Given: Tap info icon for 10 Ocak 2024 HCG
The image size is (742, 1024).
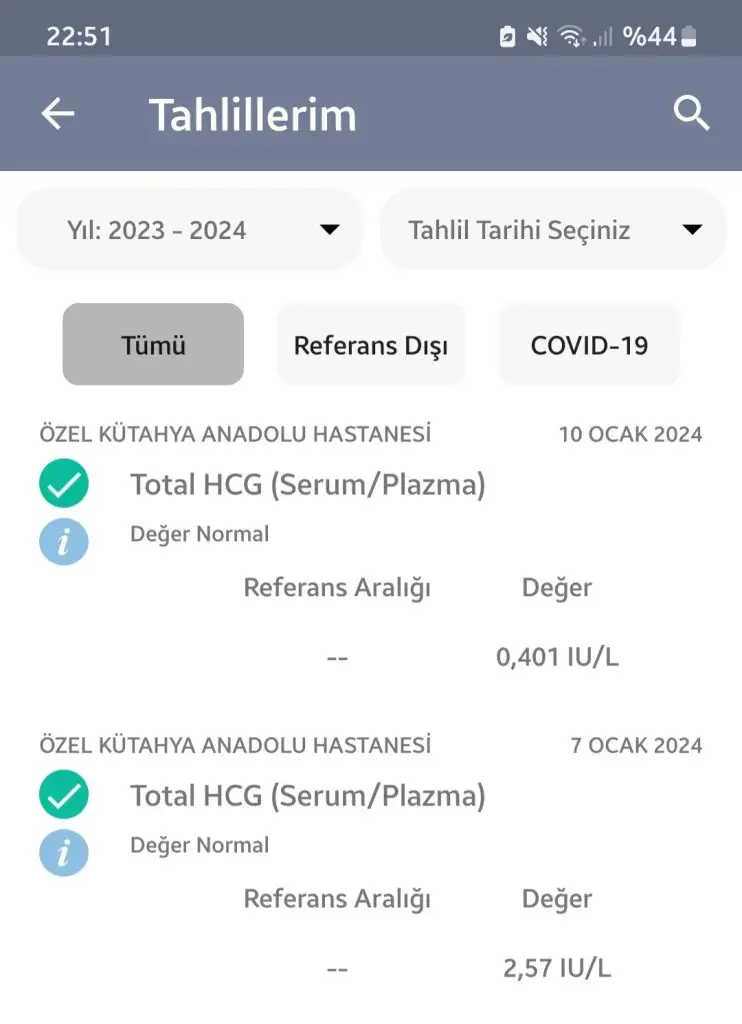Looking at the screenshot, I should coord(64,543).
